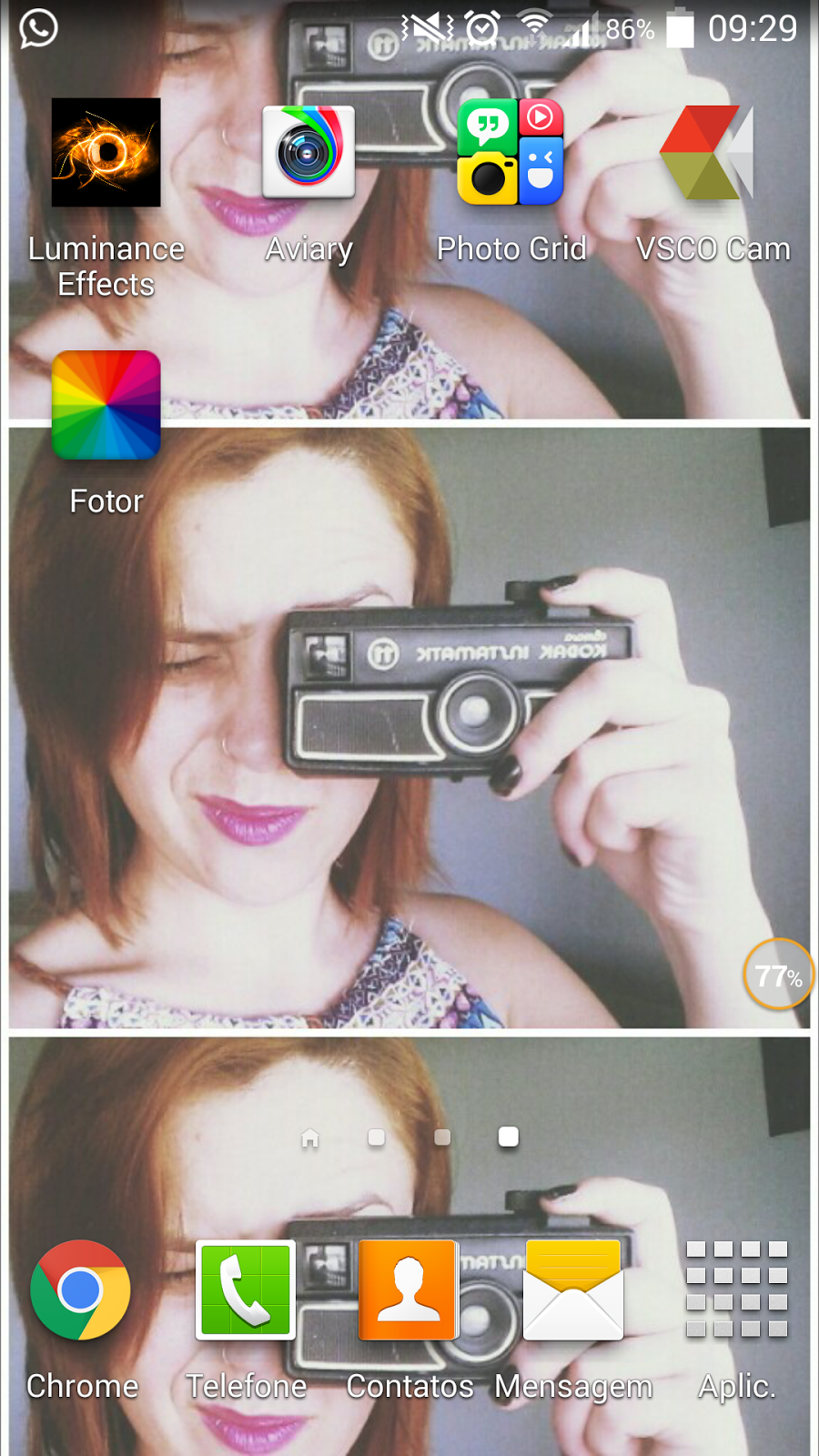This screenshot has width=819, height=1456.
Task: Launch the Aviary photo editor
Action: 308,153
